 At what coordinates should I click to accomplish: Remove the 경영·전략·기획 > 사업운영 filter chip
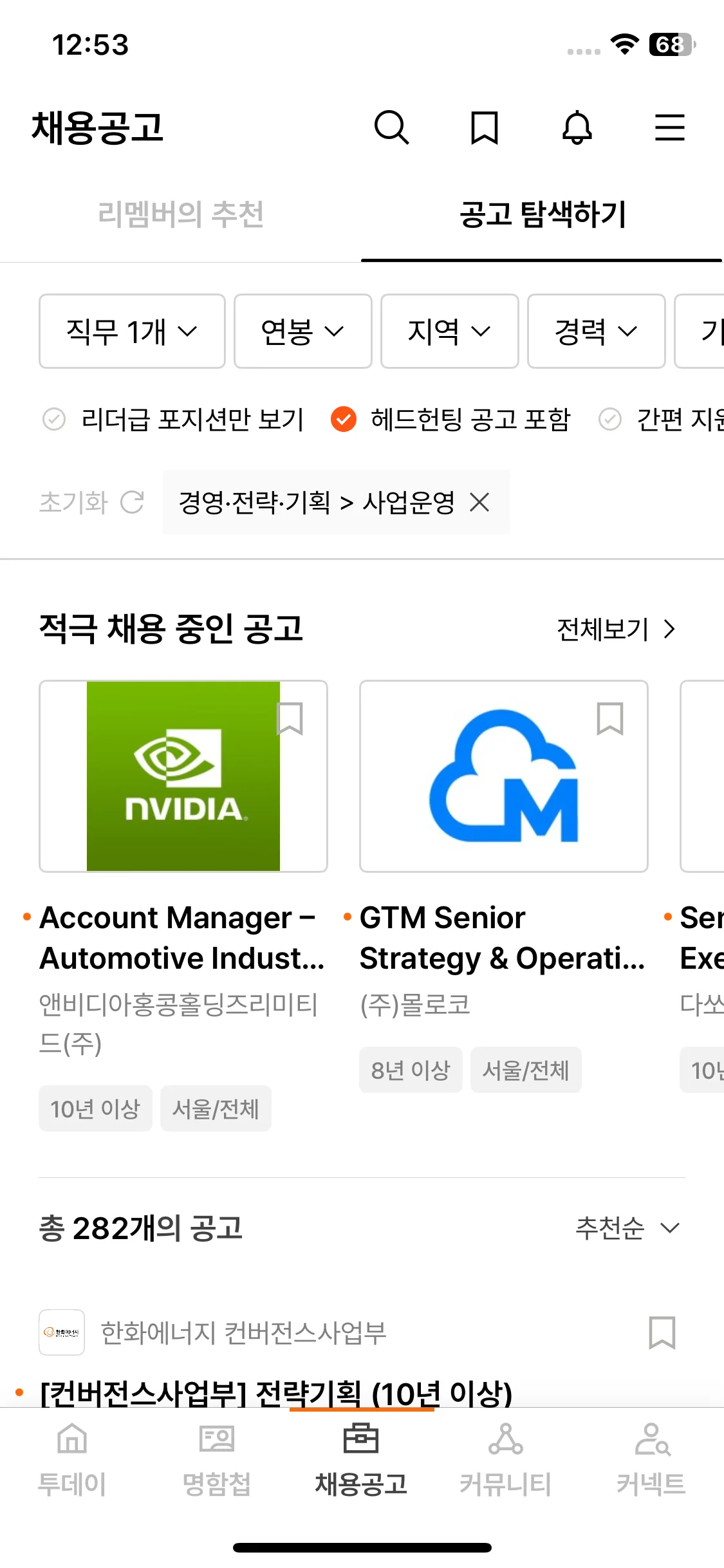(x=479, y=502)
